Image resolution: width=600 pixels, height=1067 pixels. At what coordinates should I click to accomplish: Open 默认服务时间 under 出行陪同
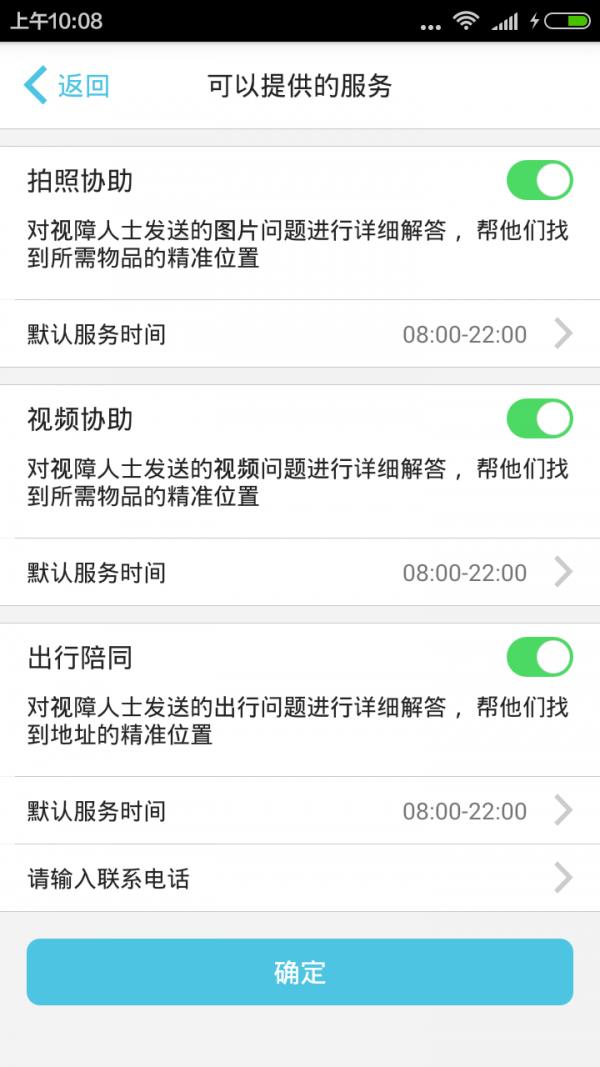tap(300, 810)
